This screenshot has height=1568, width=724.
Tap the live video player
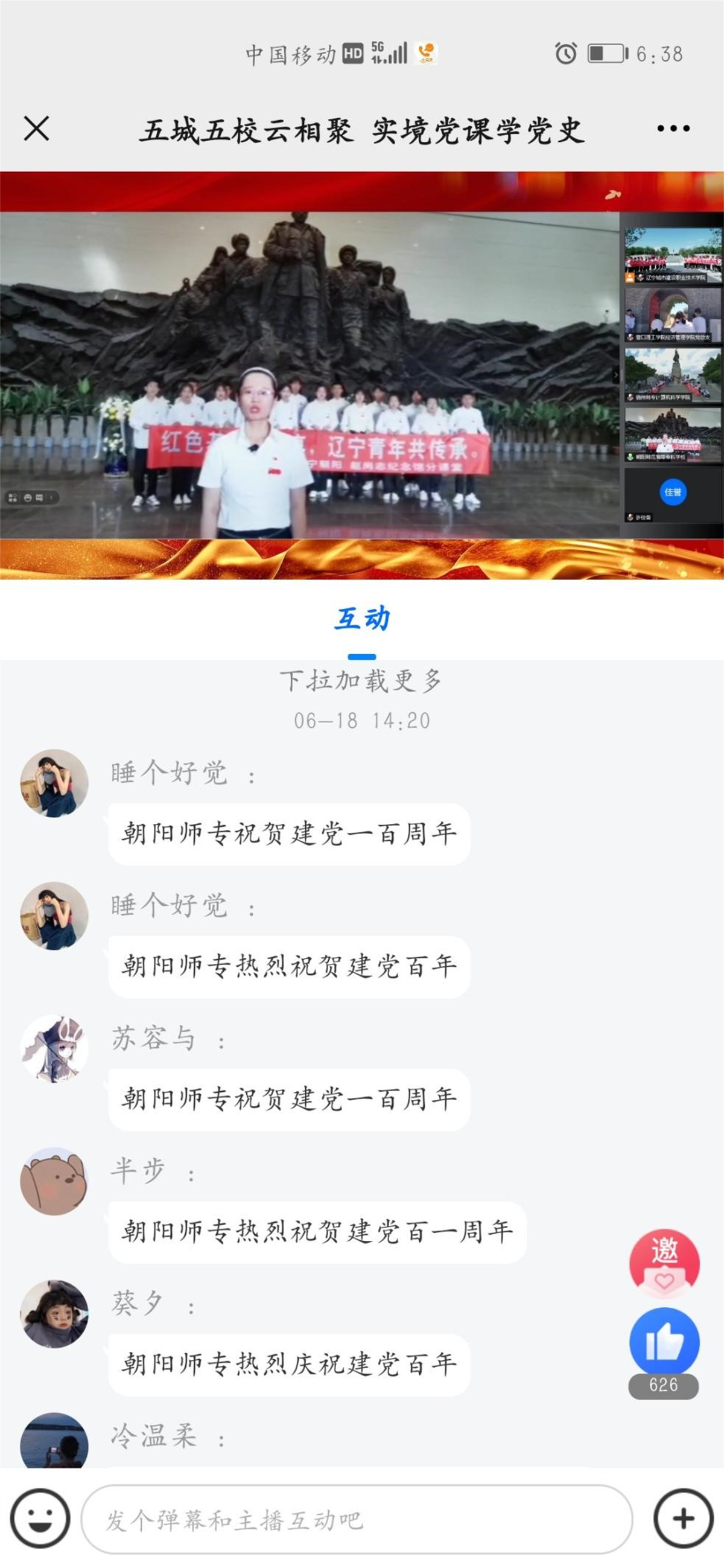pyautogui.click(x=309, y=374)
